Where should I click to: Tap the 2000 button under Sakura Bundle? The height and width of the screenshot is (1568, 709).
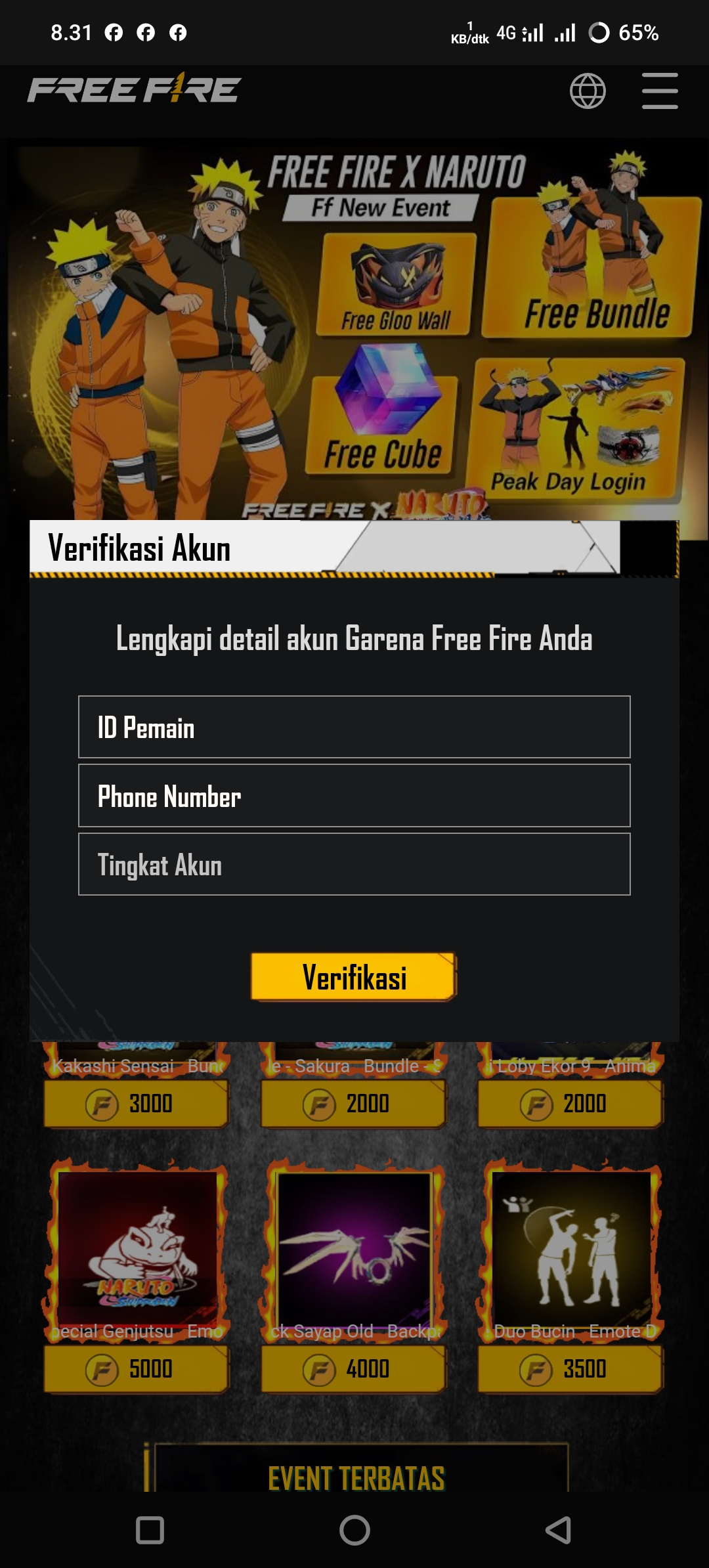353,1104
